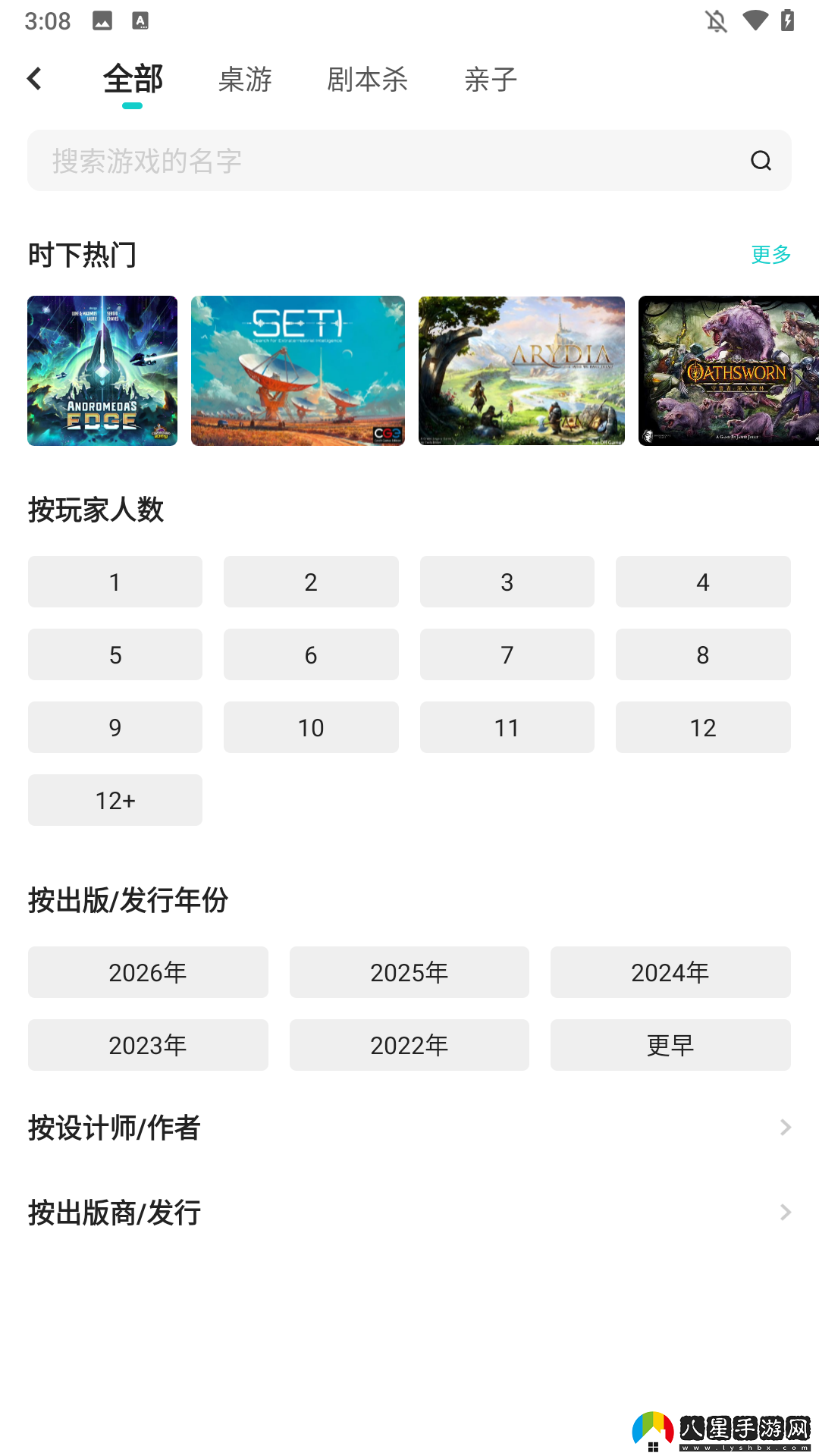Open 更多 next to 时下热门
Screen dimensions: 819x1456
coord(770,255)
